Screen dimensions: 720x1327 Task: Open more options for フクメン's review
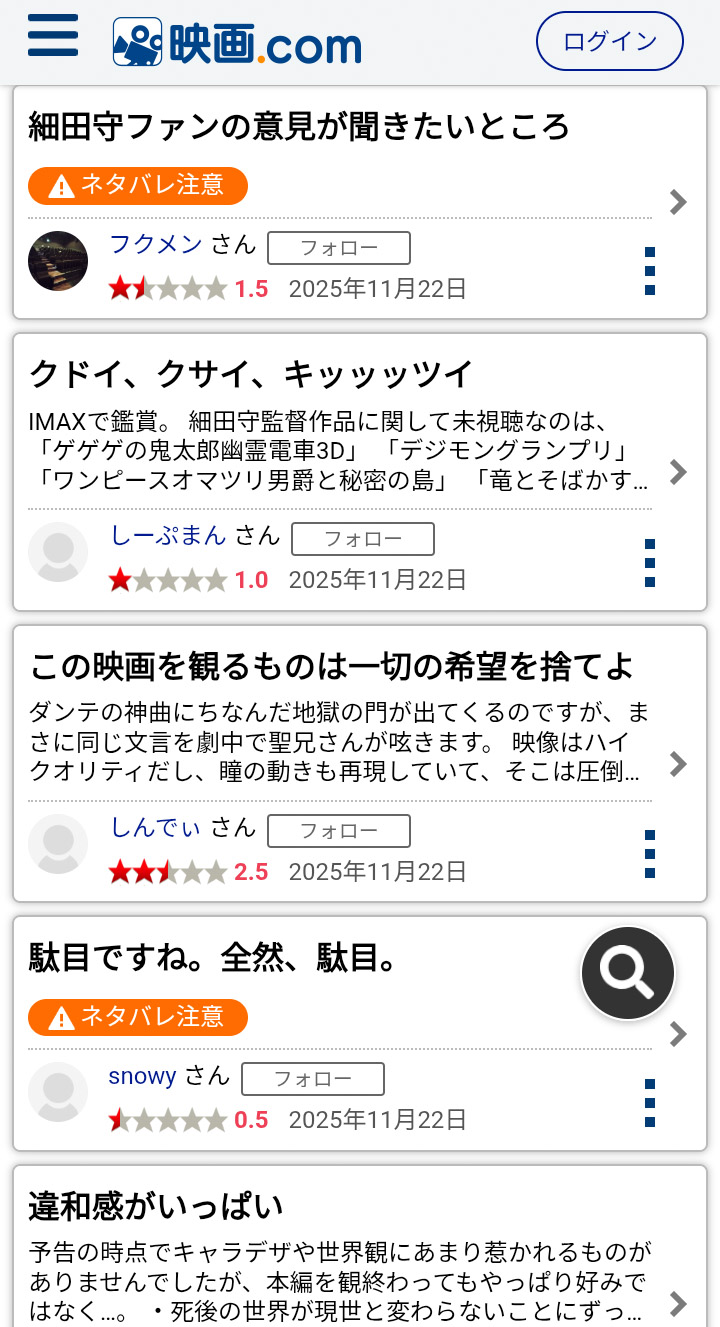tap(650, 271)
